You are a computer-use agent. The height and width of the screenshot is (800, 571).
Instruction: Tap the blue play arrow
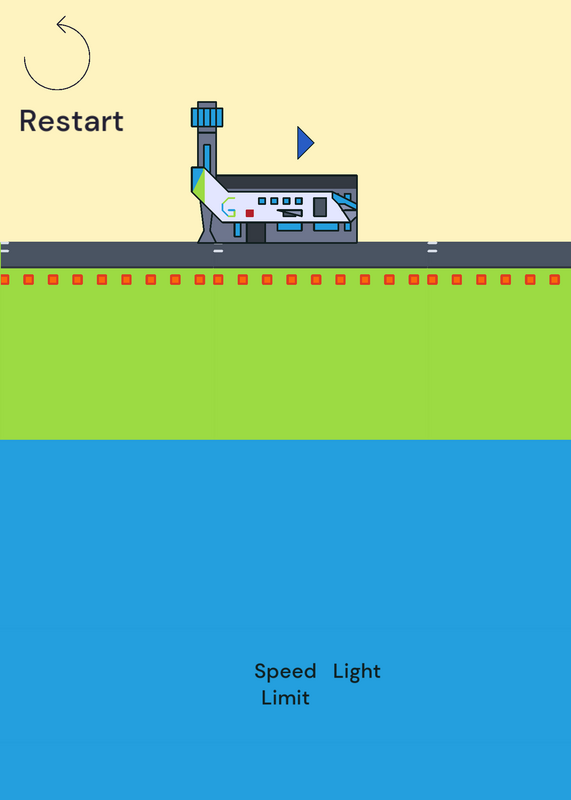point(306,143)
